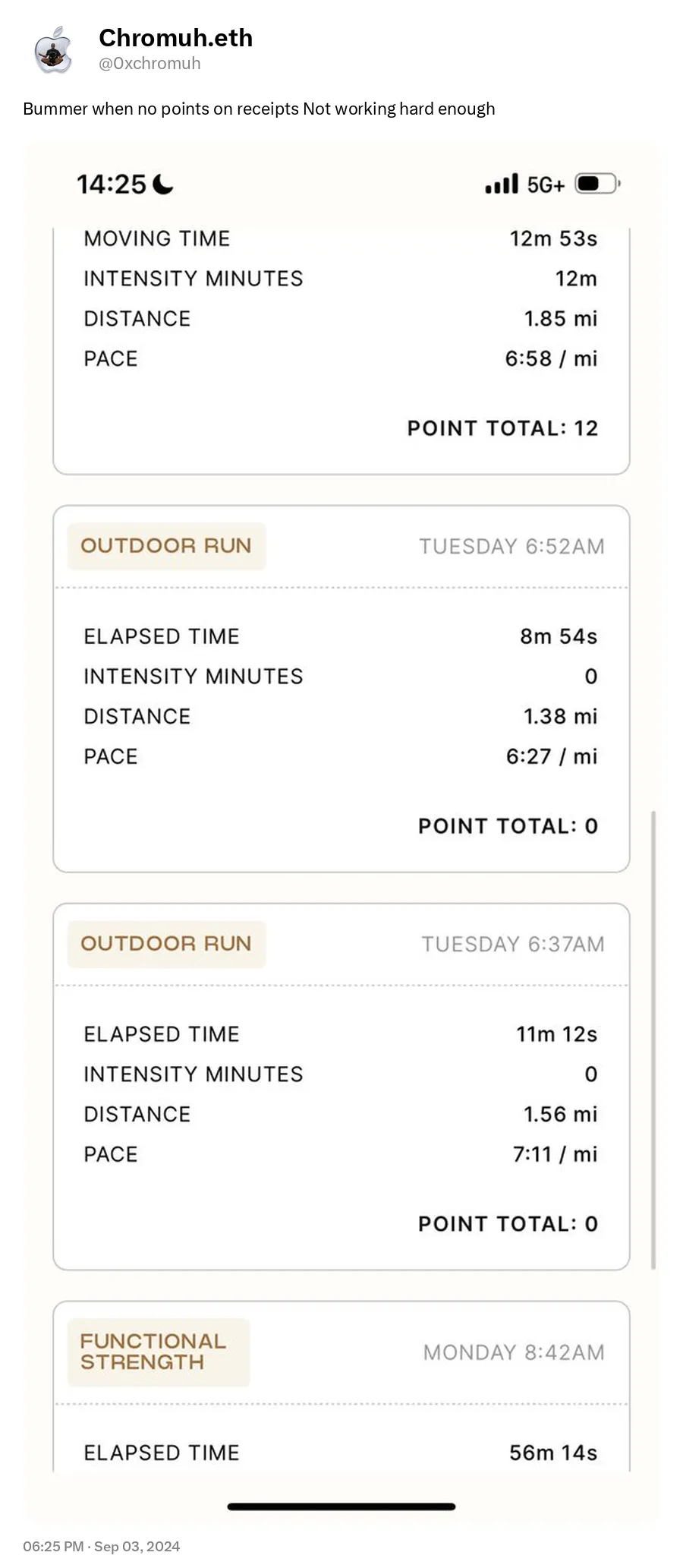
Task: Open the Chromuh.eth display name link
Action: [x=175, y=38]
